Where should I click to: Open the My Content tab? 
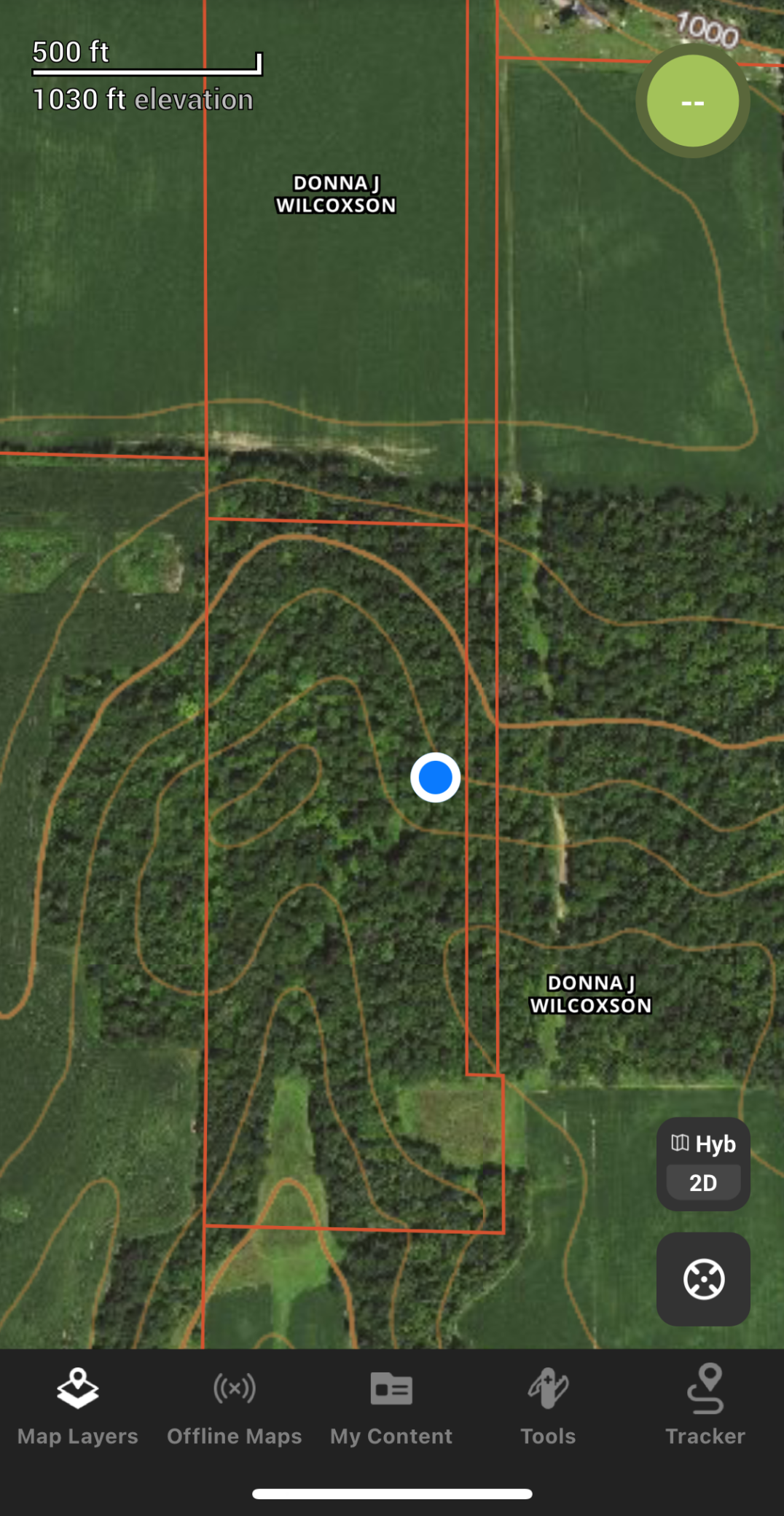(391, 1407)
